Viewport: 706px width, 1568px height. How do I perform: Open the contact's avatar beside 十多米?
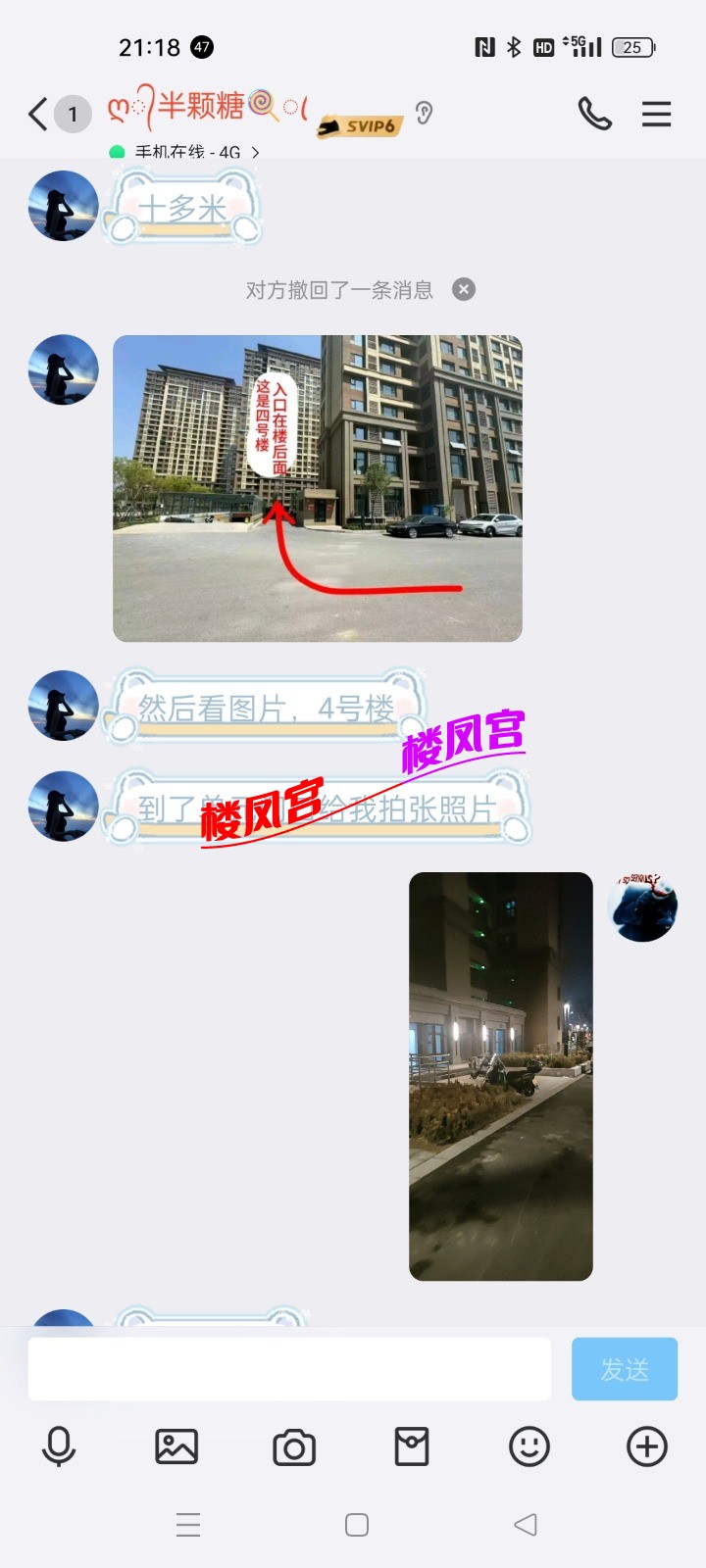pyautogui.click(x=64, y=206)
